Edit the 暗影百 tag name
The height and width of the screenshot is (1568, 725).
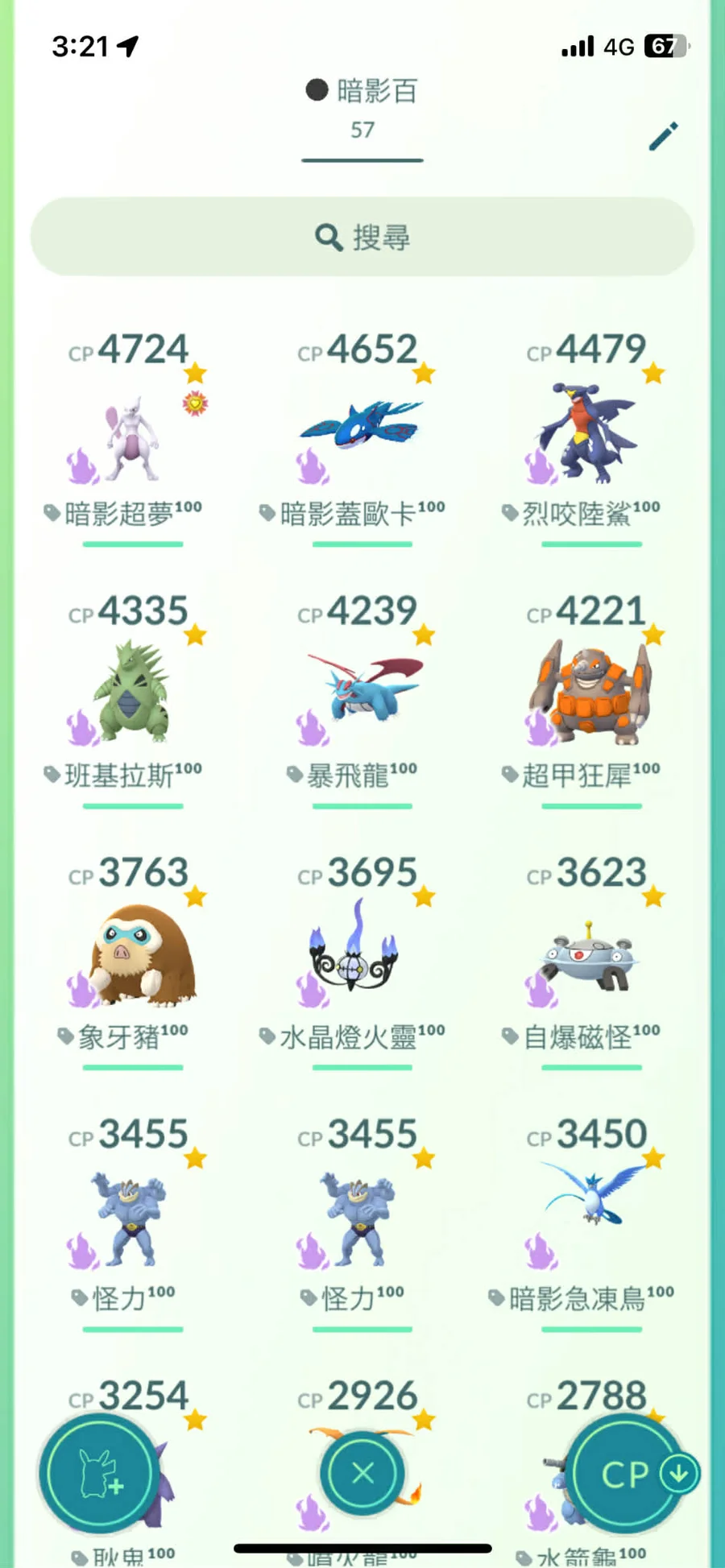[x=664, y=136]
